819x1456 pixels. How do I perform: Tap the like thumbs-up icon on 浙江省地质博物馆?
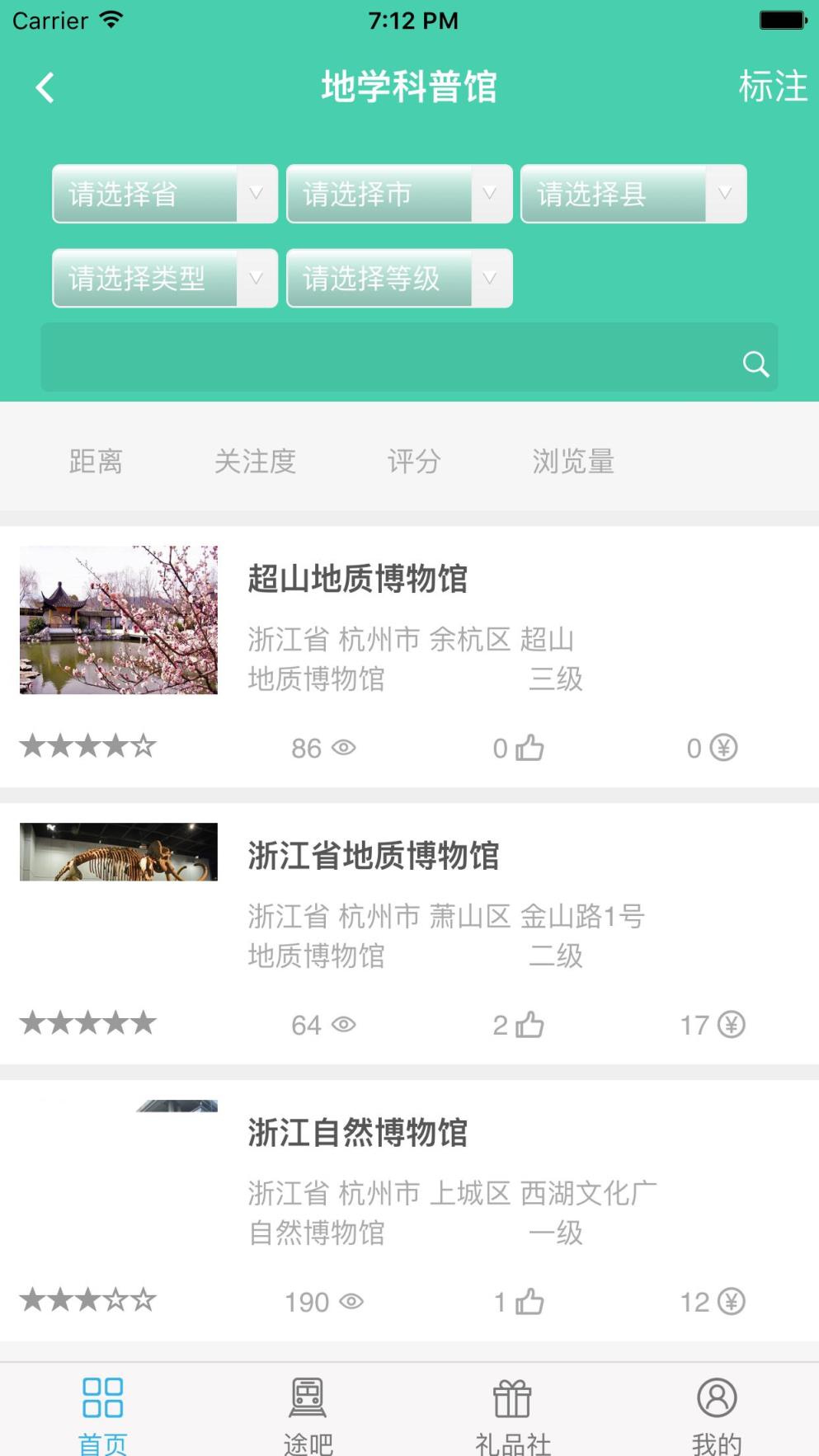[529, 1024]
